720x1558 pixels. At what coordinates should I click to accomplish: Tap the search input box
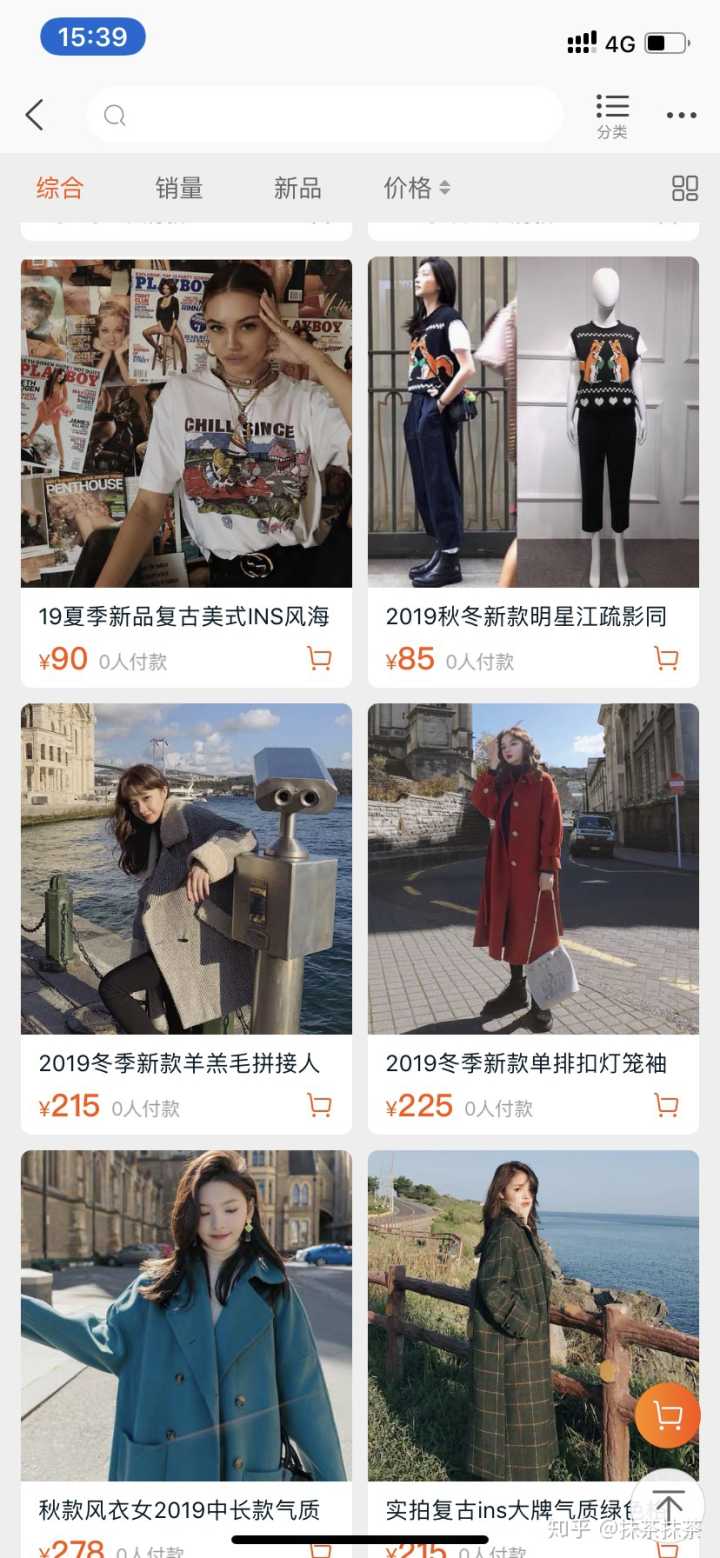point(324,115)
